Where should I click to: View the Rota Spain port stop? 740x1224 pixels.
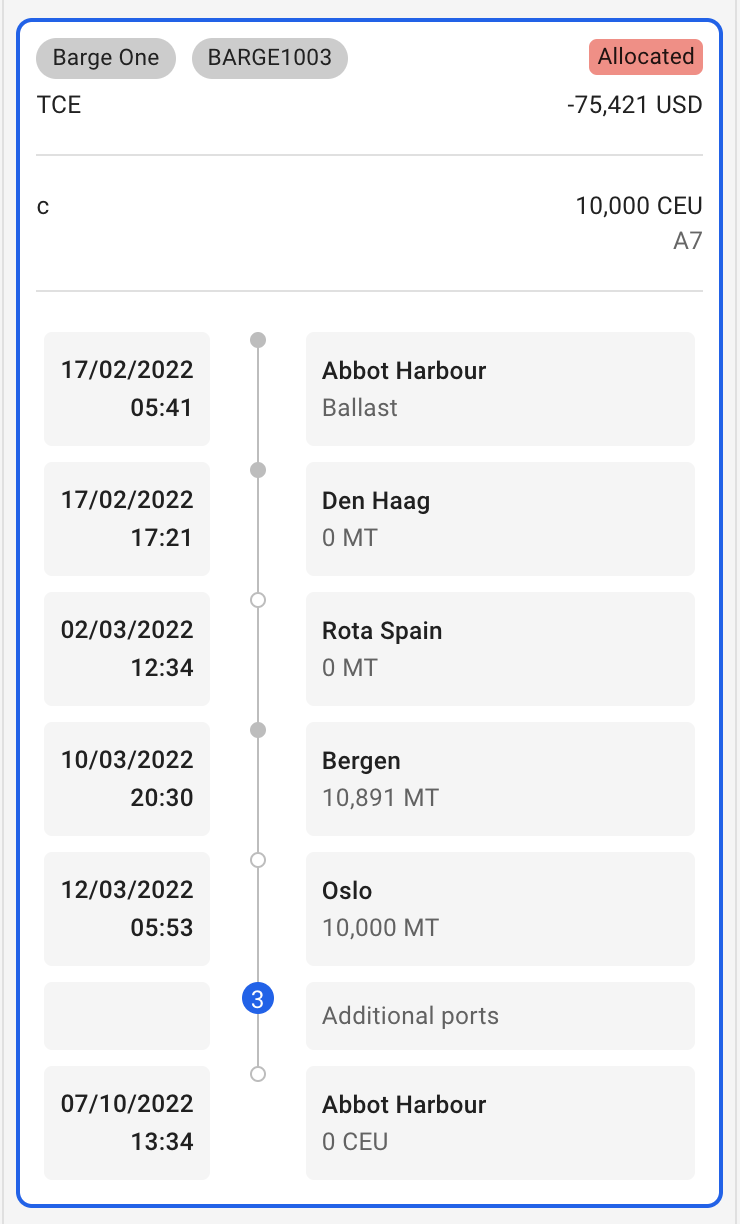pyautogui.click(x=499, y=649)
